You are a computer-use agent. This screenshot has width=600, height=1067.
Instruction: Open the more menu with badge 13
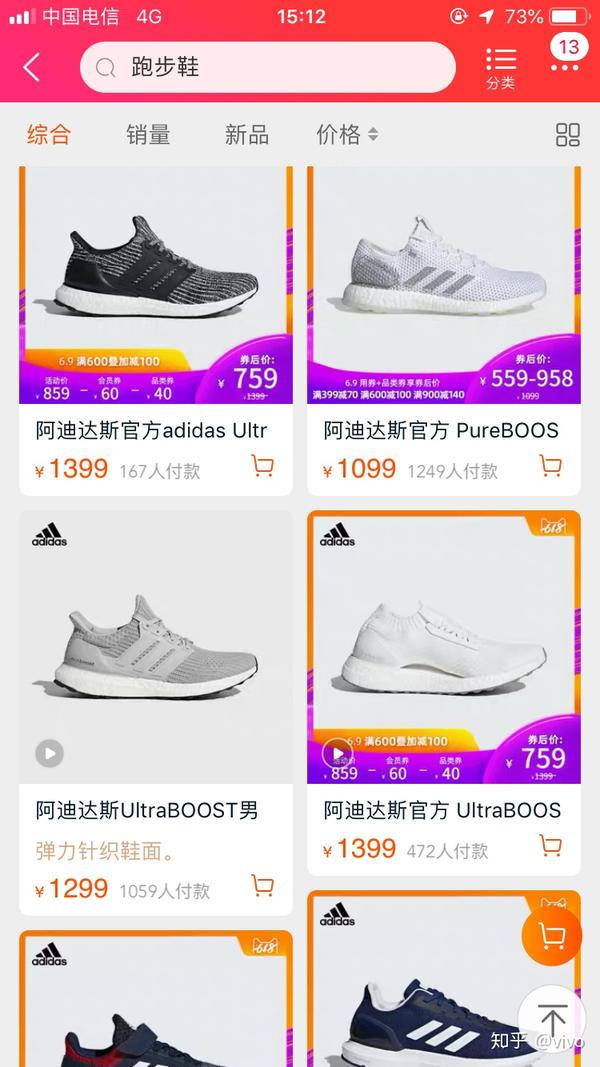(565, 58)
